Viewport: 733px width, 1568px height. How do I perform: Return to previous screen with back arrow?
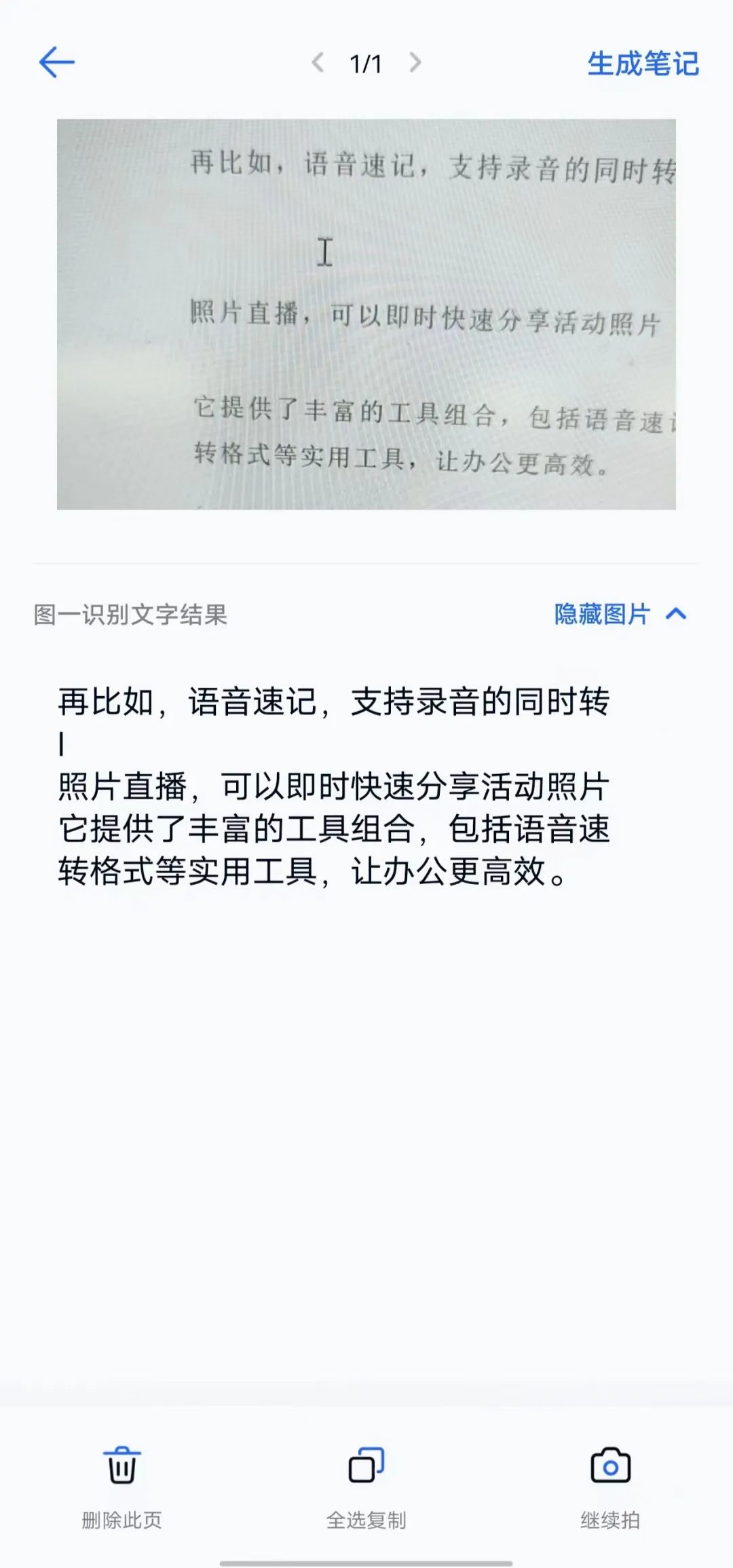[x=57, y=62]
